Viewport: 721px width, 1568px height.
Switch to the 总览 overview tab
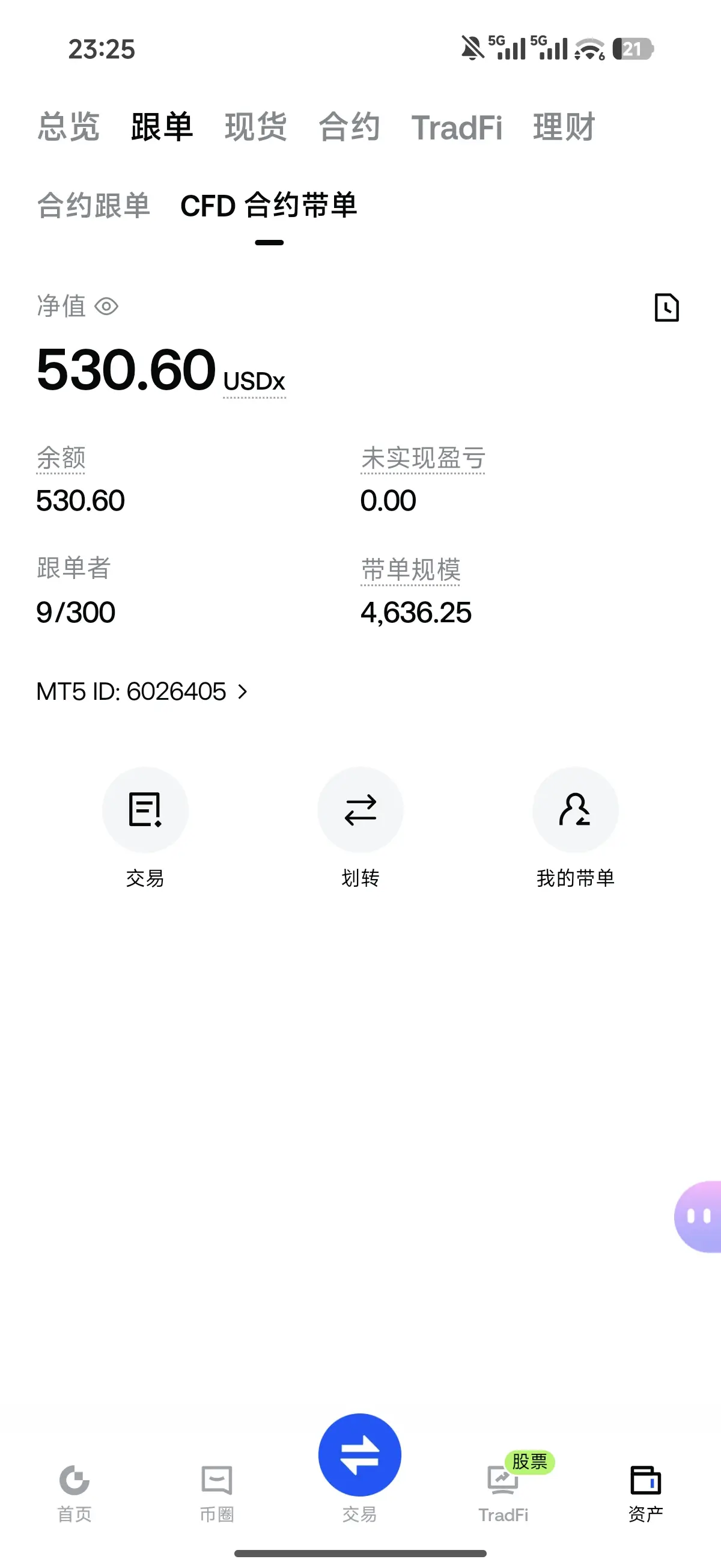(x=68, y=127)
